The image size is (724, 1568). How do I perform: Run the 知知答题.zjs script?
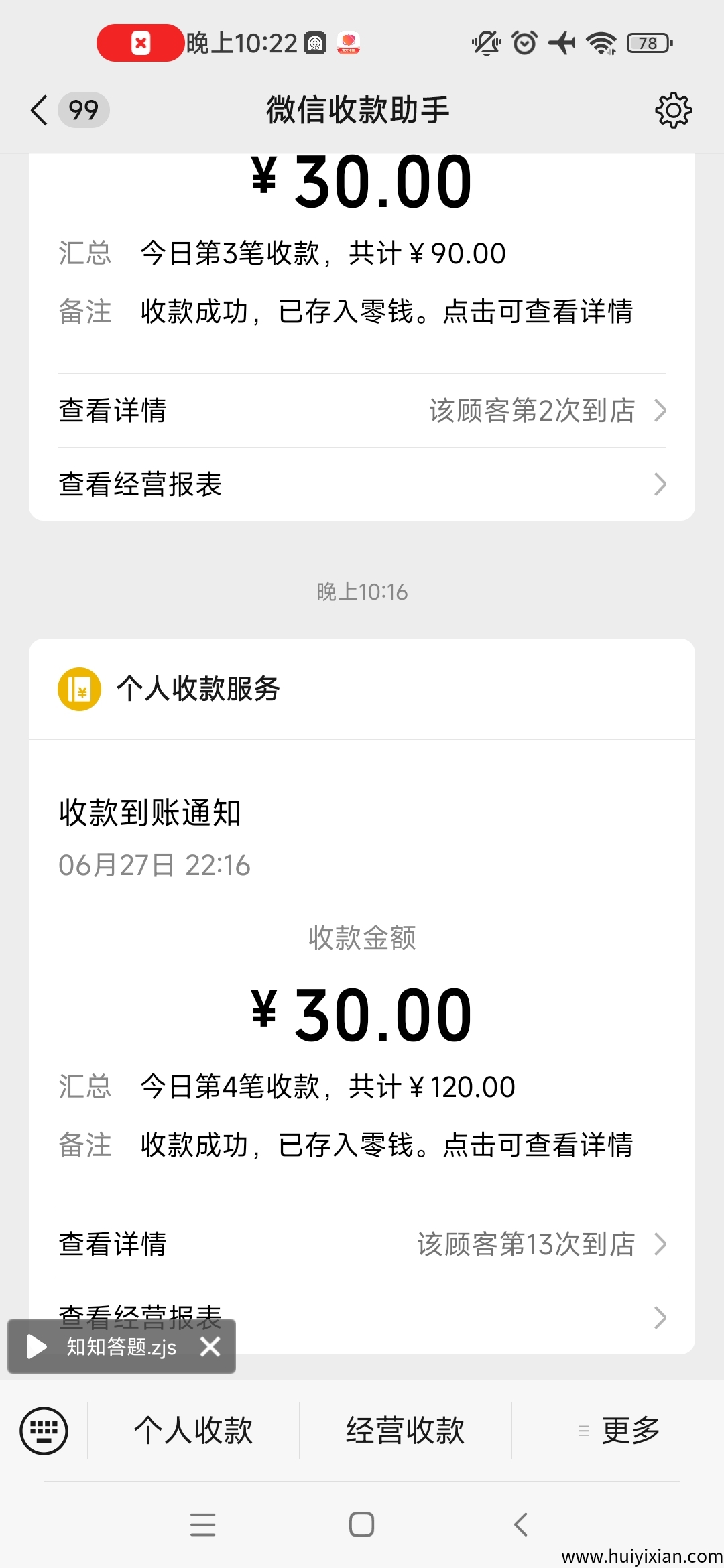tap(36, 1346)
